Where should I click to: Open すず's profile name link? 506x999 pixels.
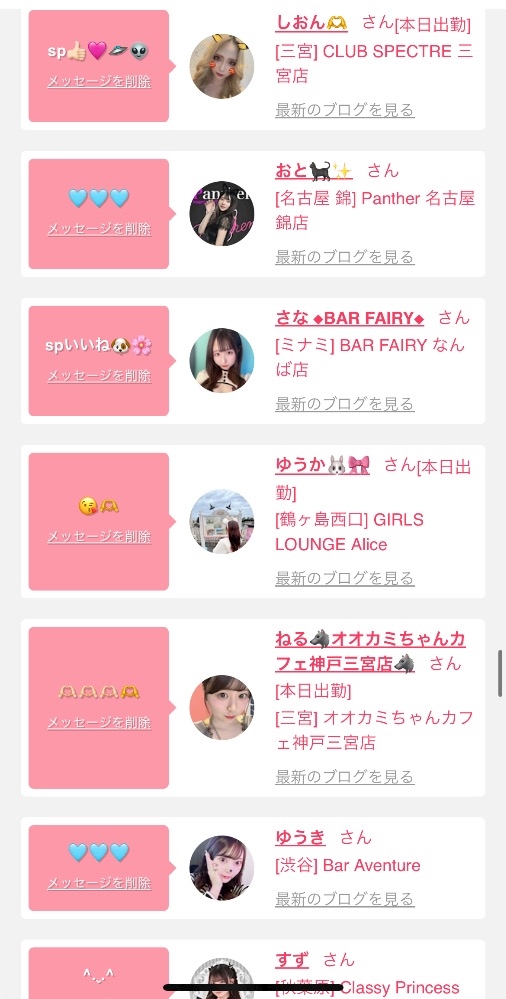[292, 960]
